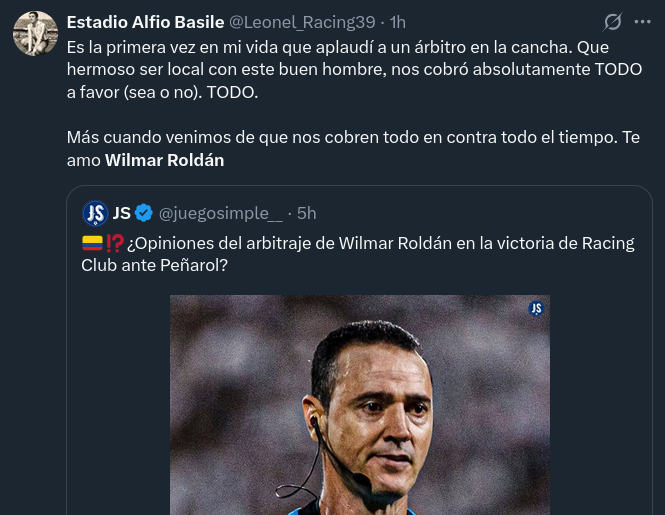Open the Grok icon on this post
This screenshot has height=515, width=665.
tap(613, 21)
